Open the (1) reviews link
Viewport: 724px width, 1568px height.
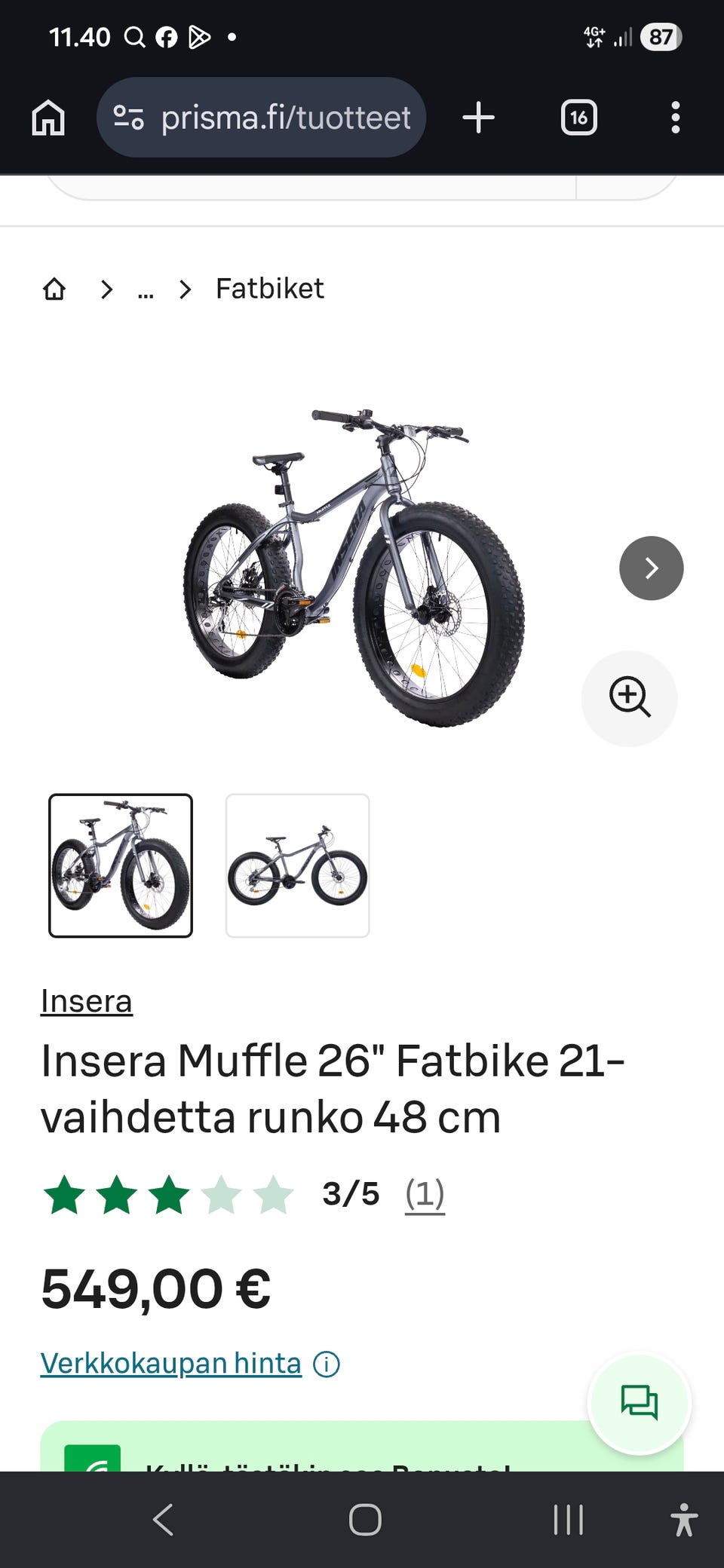pos(425,1194)
